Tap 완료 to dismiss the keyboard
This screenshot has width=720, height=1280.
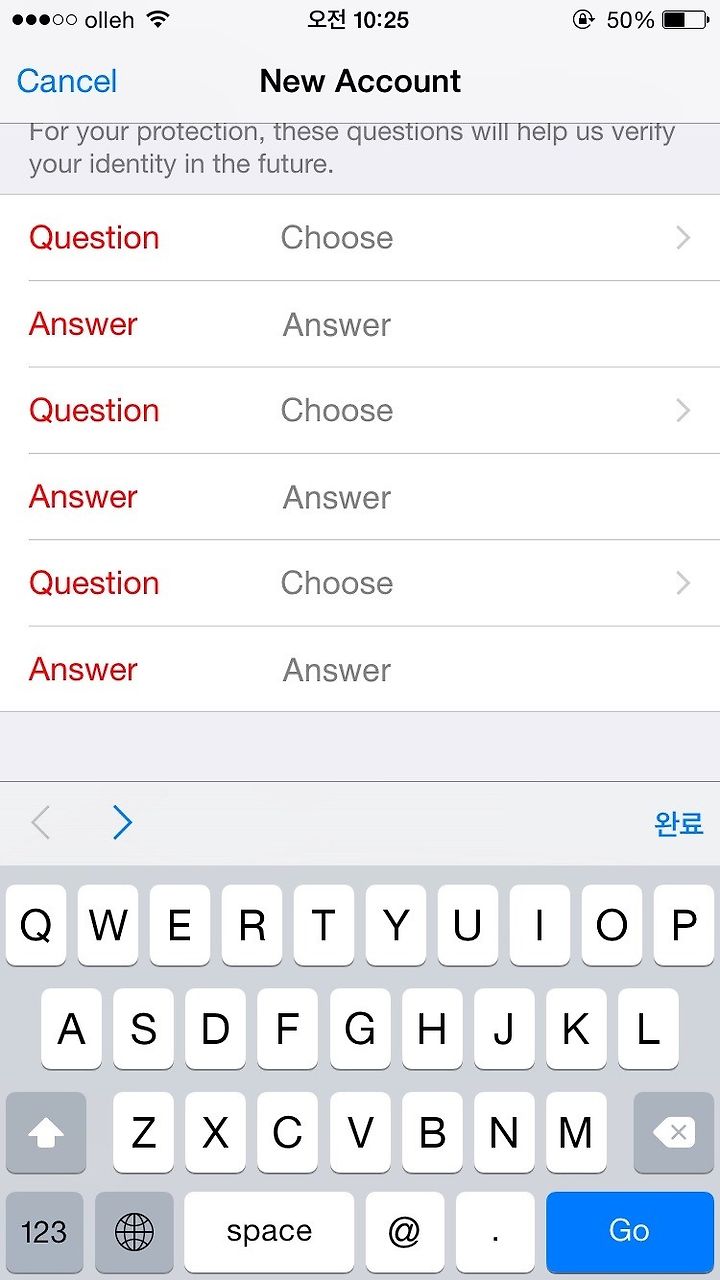[679, 823]
